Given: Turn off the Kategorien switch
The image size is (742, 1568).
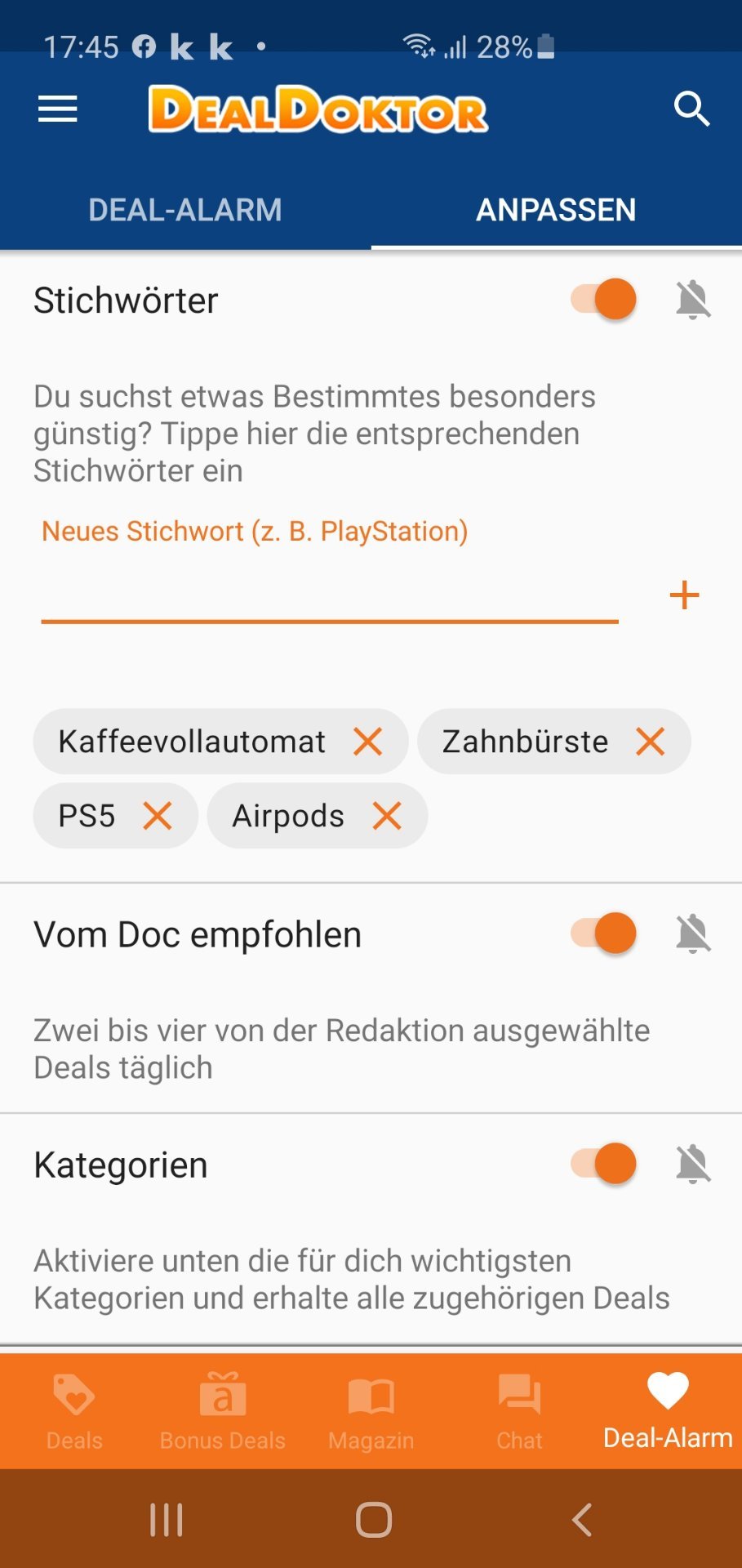Looking at the screenshot, I should (x=603, y=1164).
